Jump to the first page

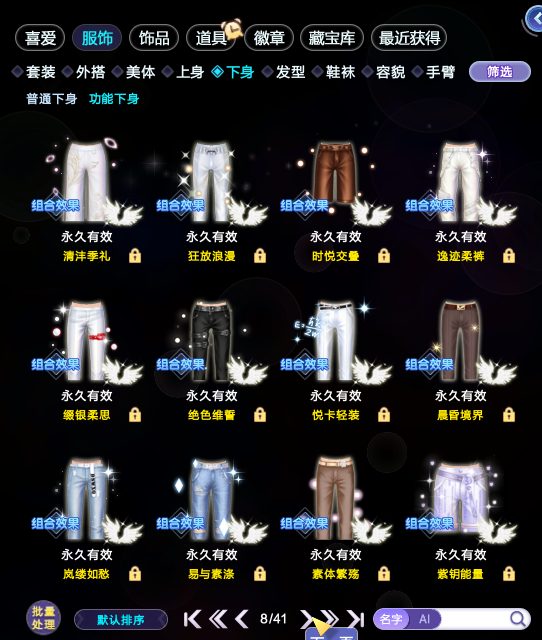pos(192,619)
